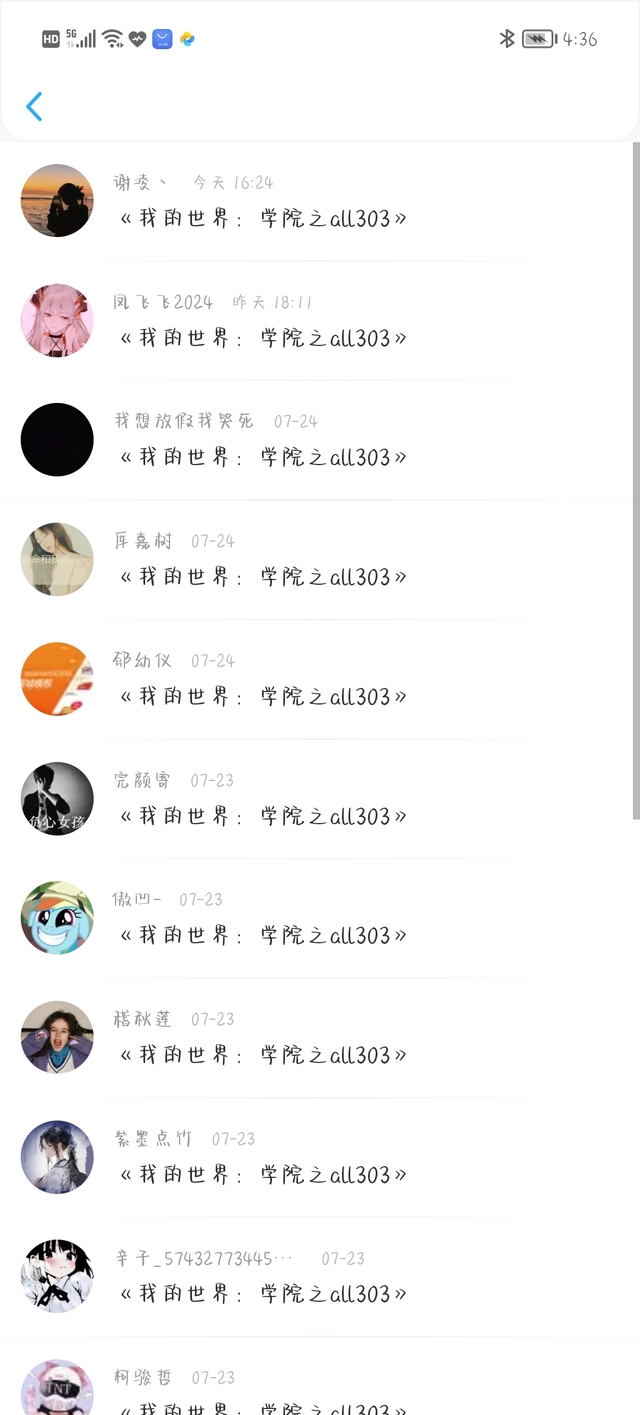Image resolution: width=640 pixels, height=1415 pixels.
Task: Go back using the top arrow
Action: coord(34,107)
